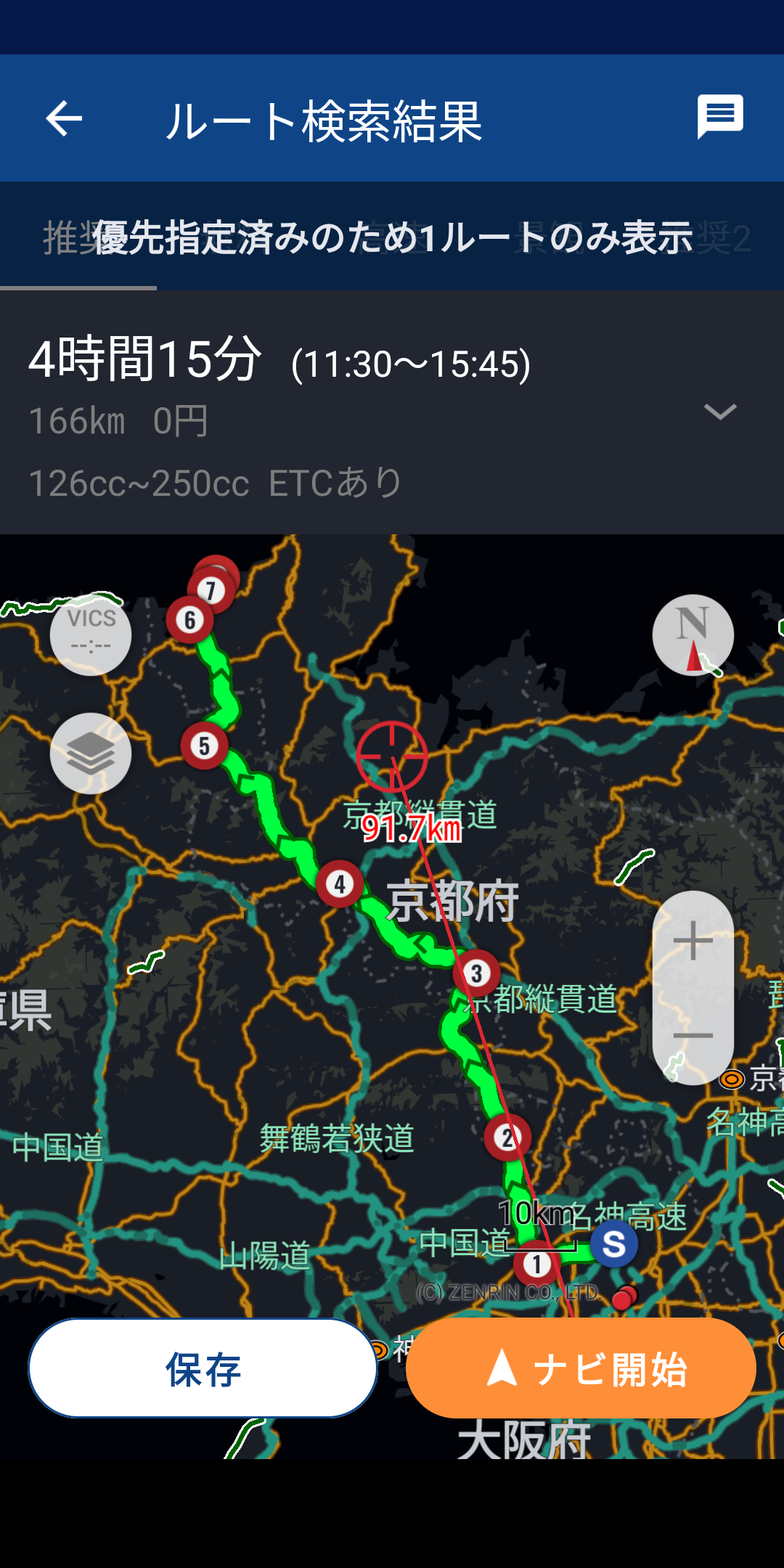This screenshot has height=1568, width=784.
Task: Select waypoint 4 on the route
Action: click(x=340, y=884)
